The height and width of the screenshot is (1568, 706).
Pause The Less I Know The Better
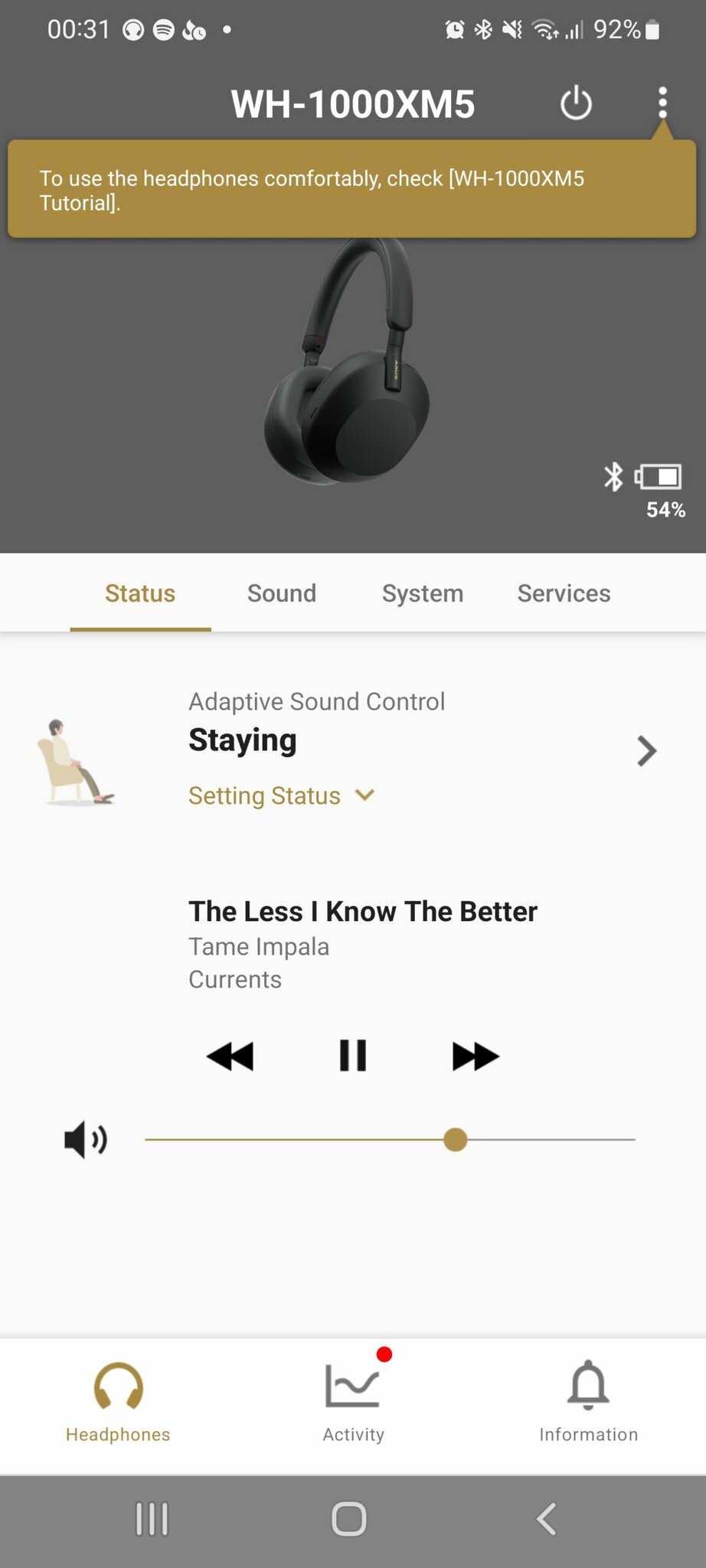point(353,1055)
